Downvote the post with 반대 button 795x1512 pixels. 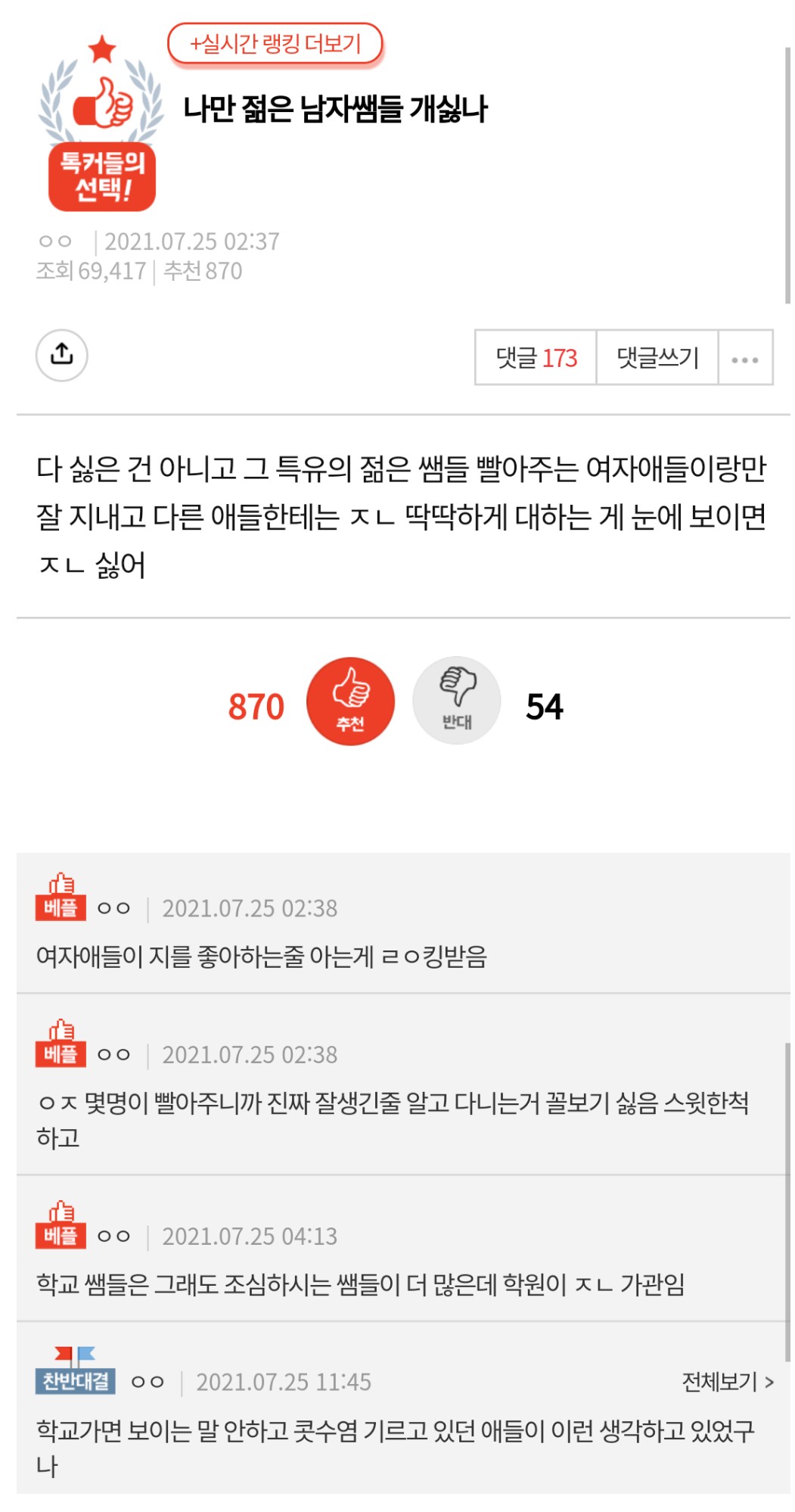(x=457, y=700)
